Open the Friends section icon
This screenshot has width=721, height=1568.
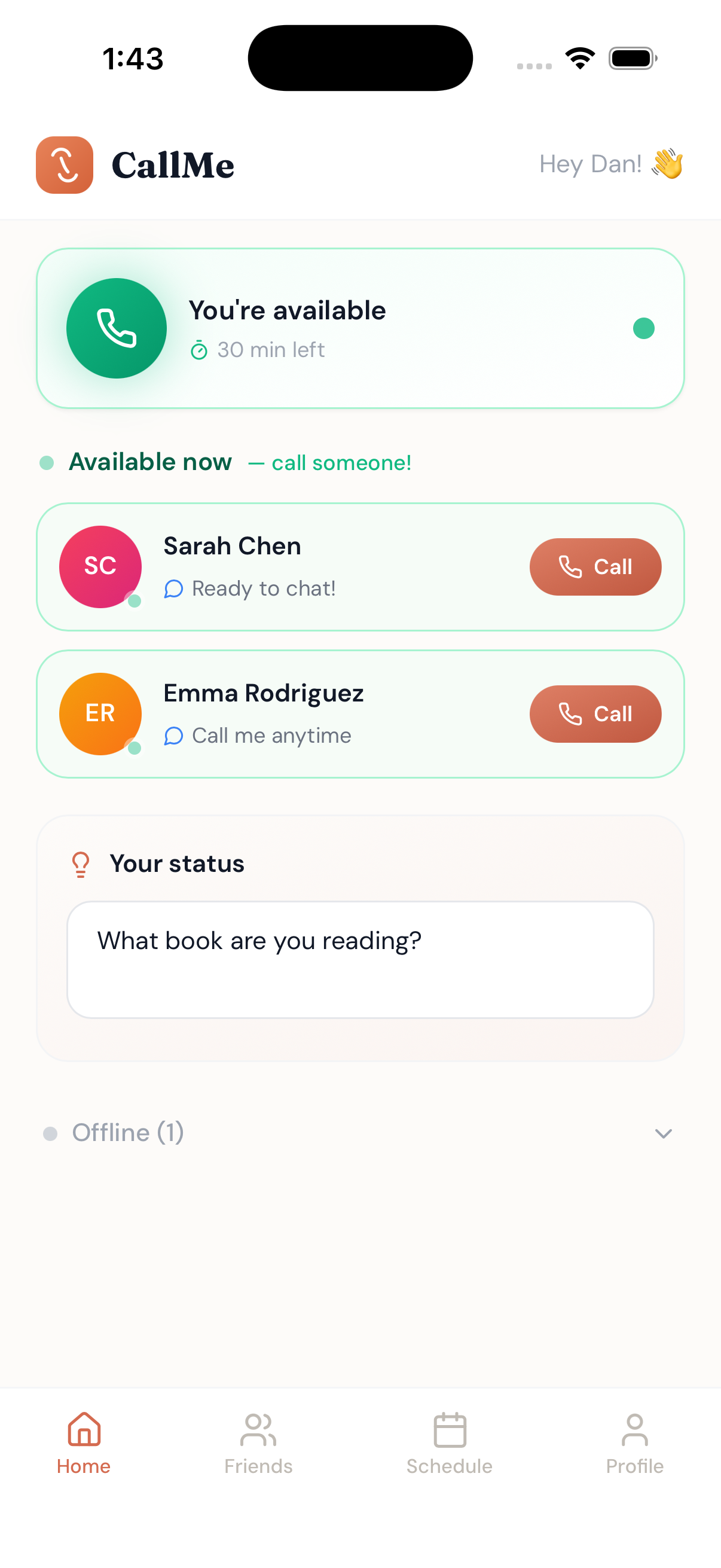[x=258, y=1430]
